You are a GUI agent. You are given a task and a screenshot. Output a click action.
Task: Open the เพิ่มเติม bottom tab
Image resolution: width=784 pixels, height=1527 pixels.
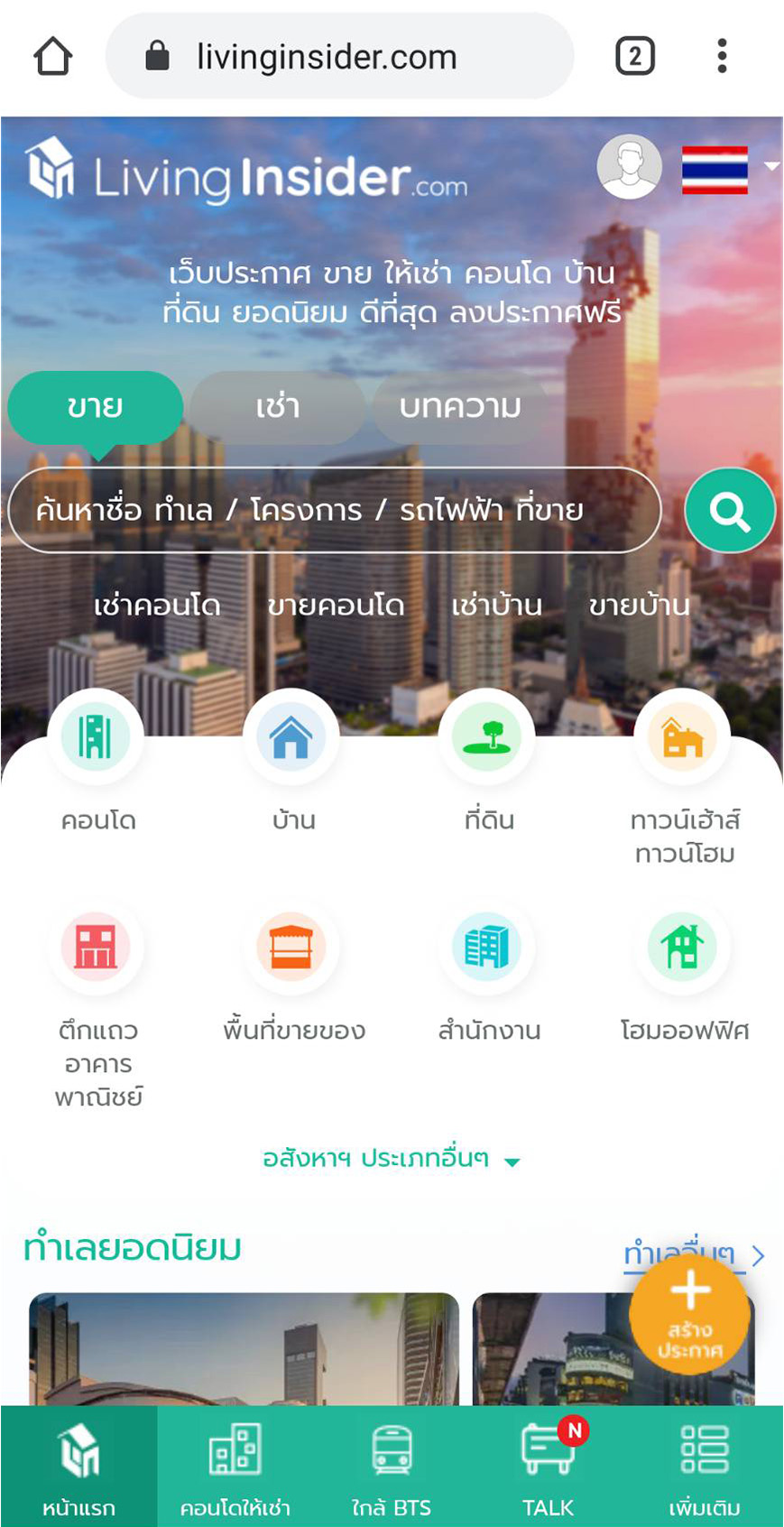(705, 1467)
